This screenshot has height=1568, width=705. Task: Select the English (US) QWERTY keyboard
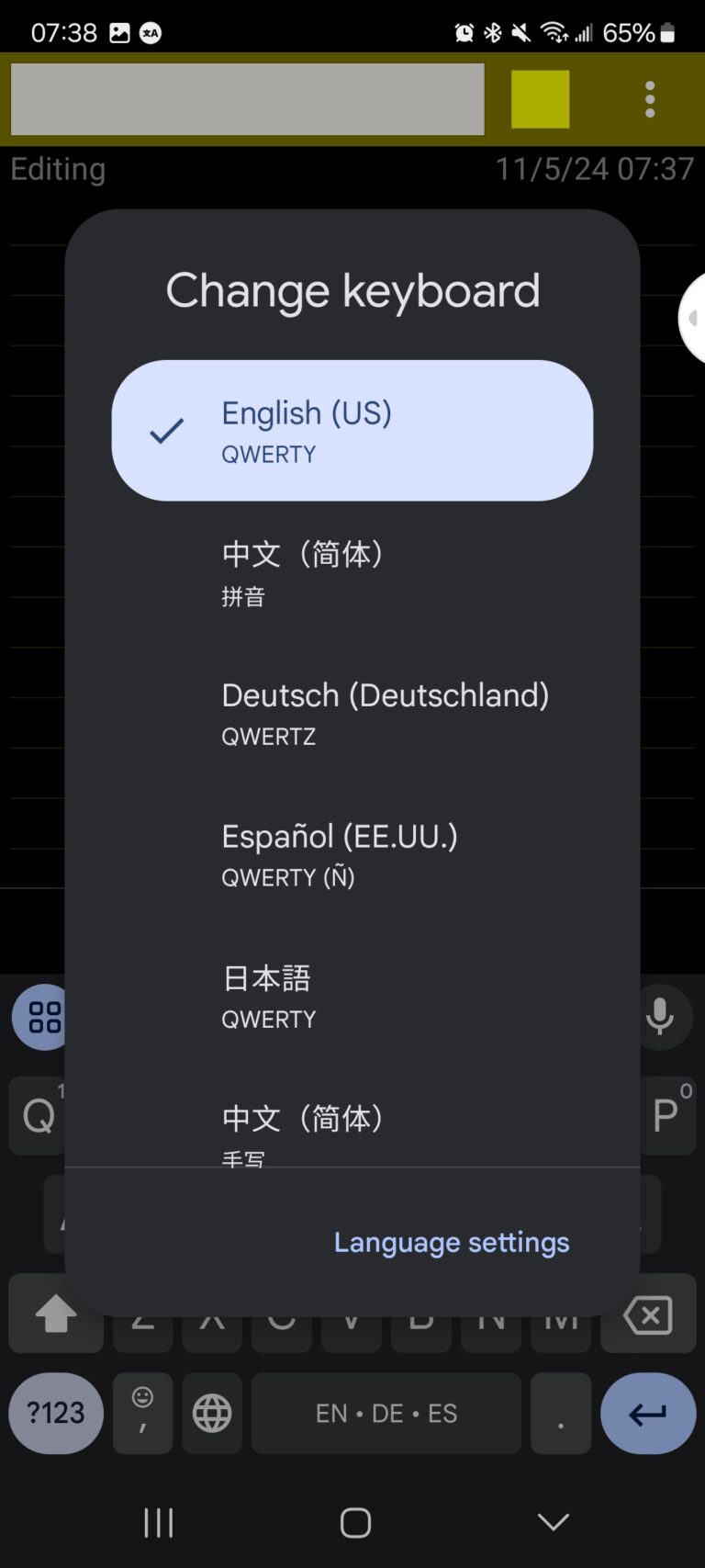[352, 429]
